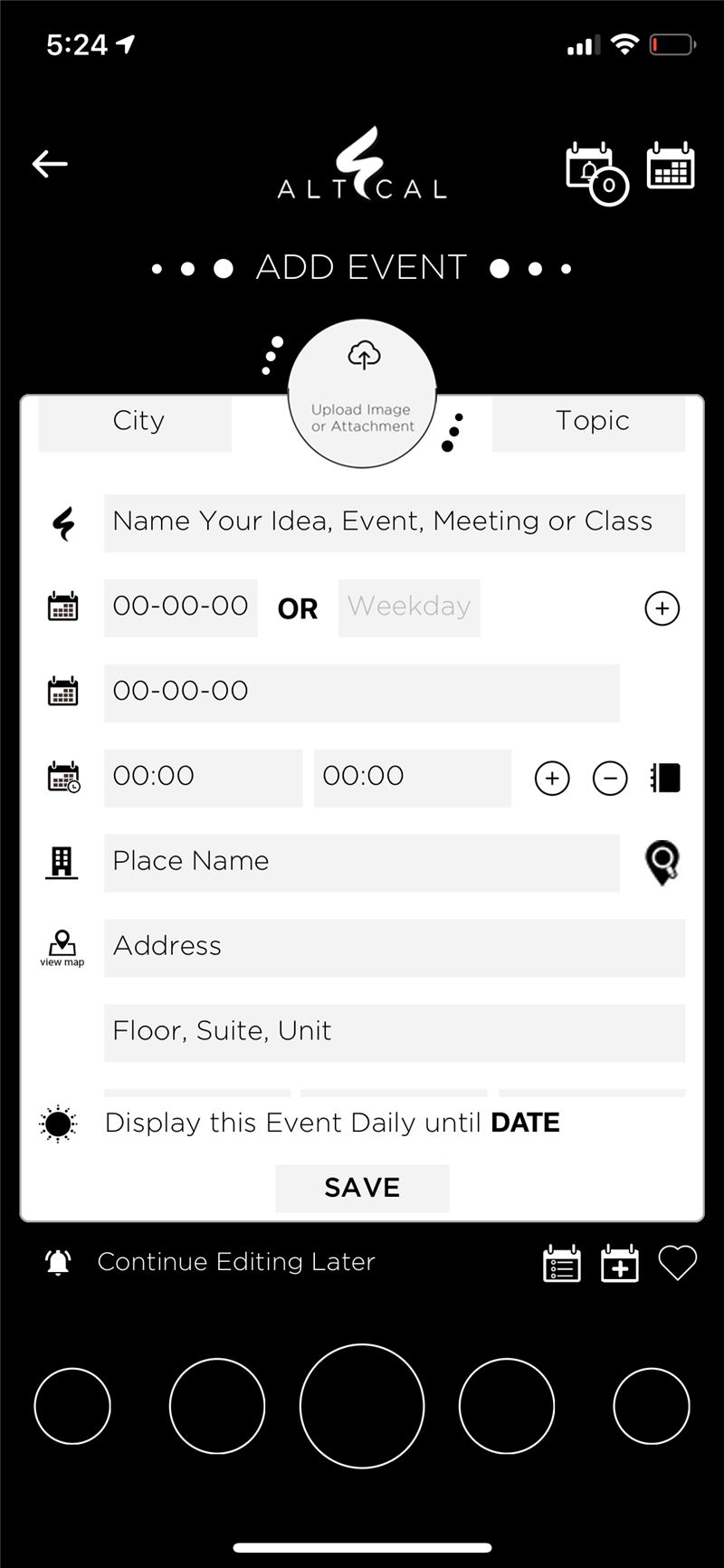The width and height of the screenshot is (724, 1568).
Task: Remove a time slot with the minus circle
Action: click(610, 779)
